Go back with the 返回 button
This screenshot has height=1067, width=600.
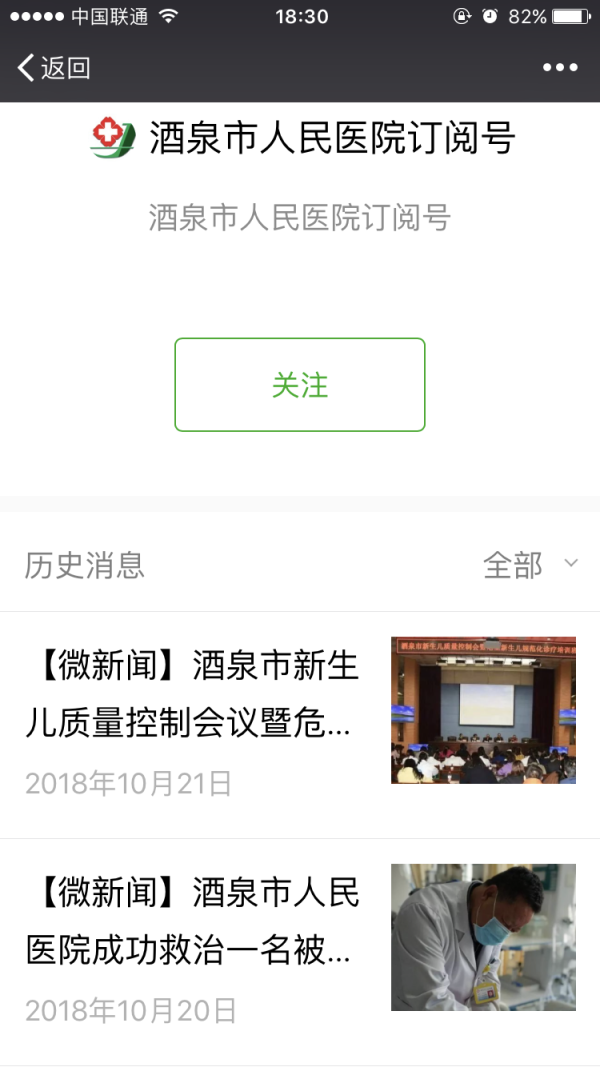click(54, 68)
